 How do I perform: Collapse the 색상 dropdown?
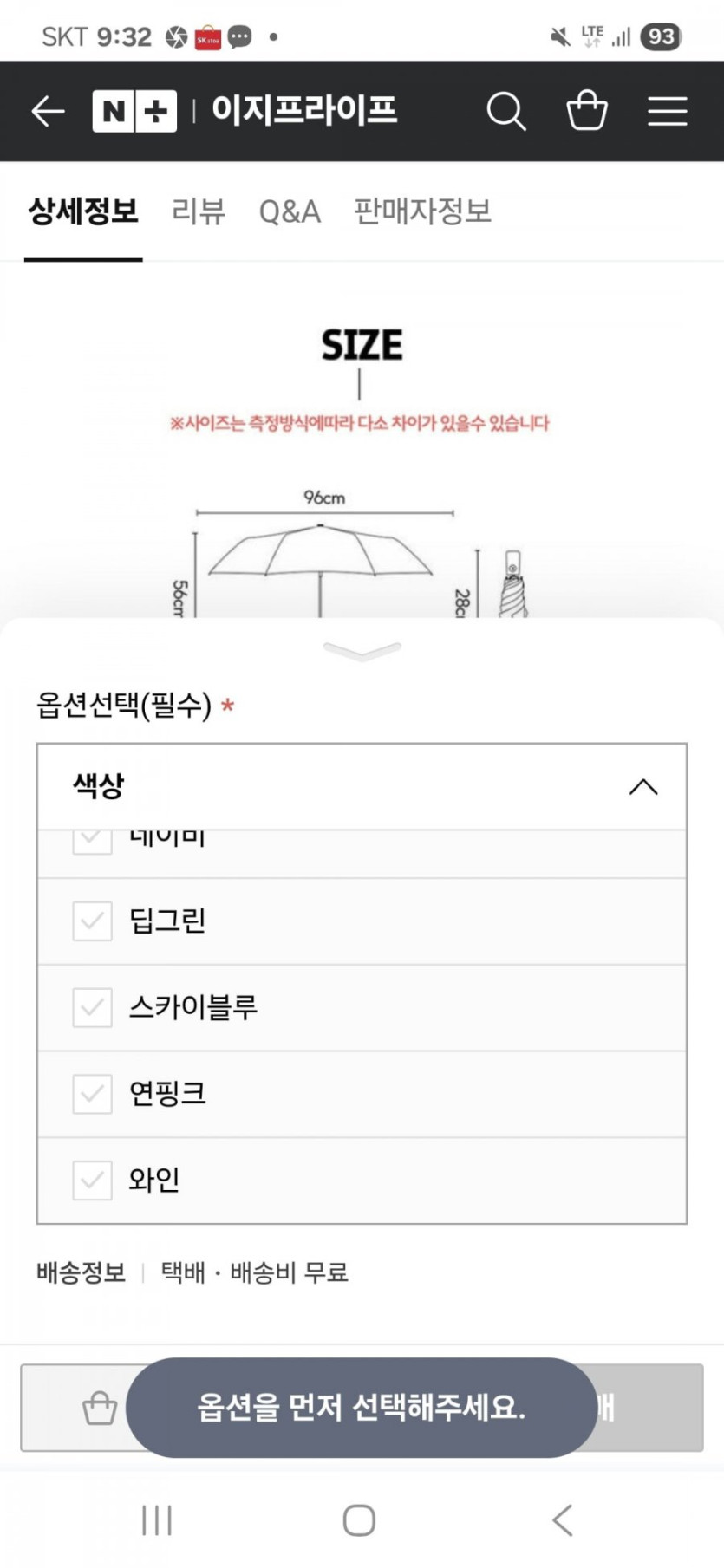[642, 786]
